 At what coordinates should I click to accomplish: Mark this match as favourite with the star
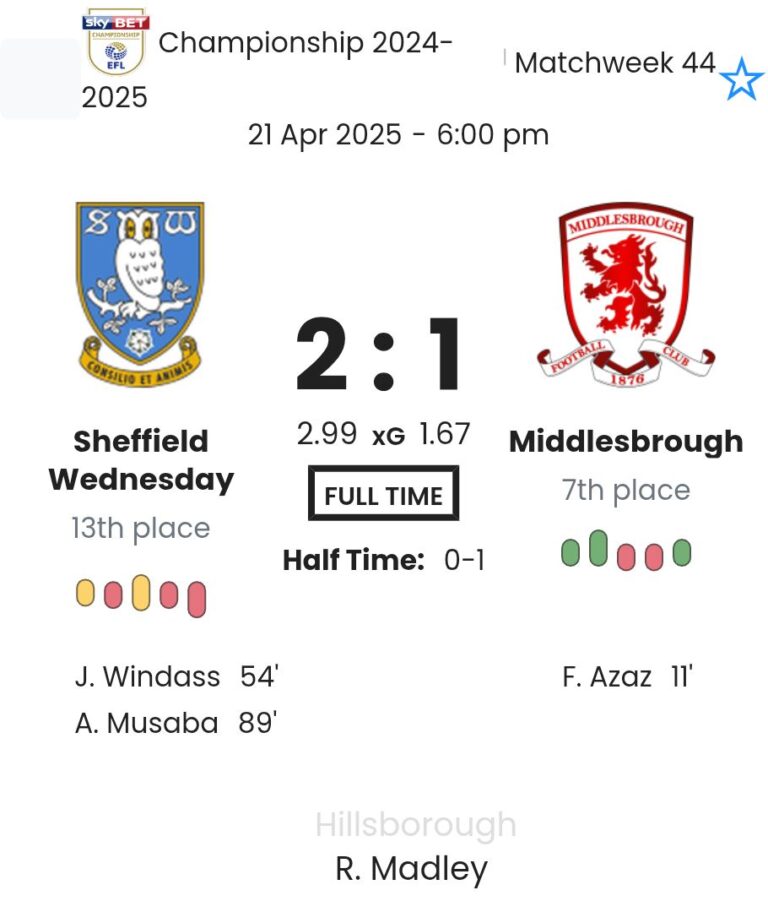pos(741,80)
